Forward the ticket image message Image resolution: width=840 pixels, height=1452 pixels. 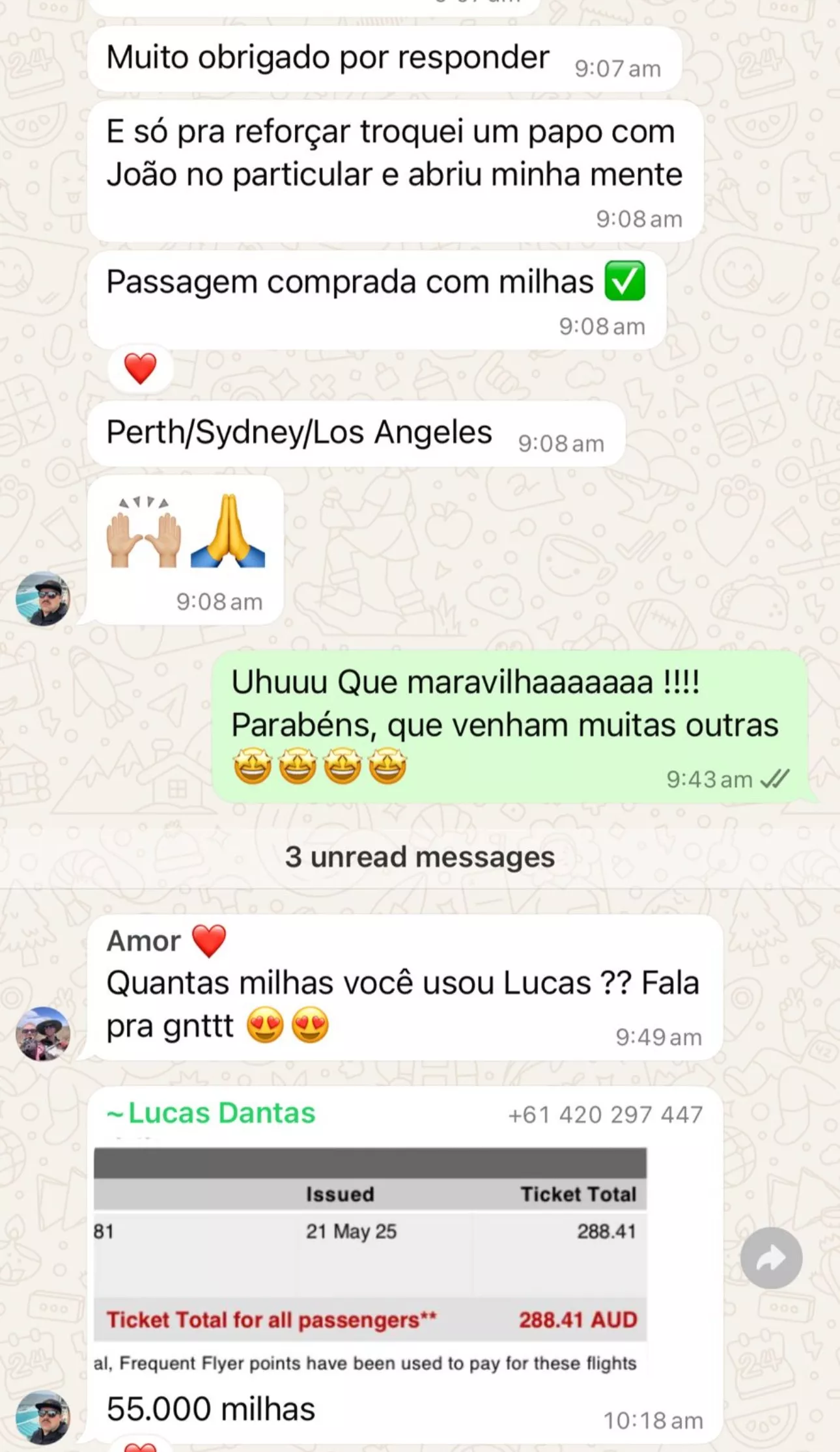coord(771,1257)
